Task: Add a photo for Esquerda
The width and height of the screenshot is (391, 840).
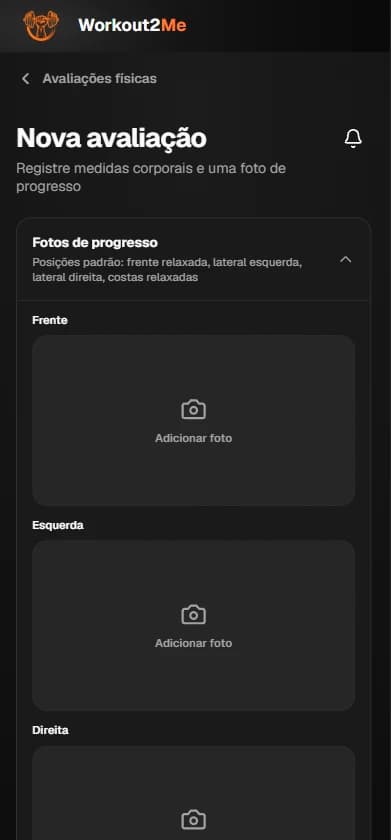Action: click(193, 625)
